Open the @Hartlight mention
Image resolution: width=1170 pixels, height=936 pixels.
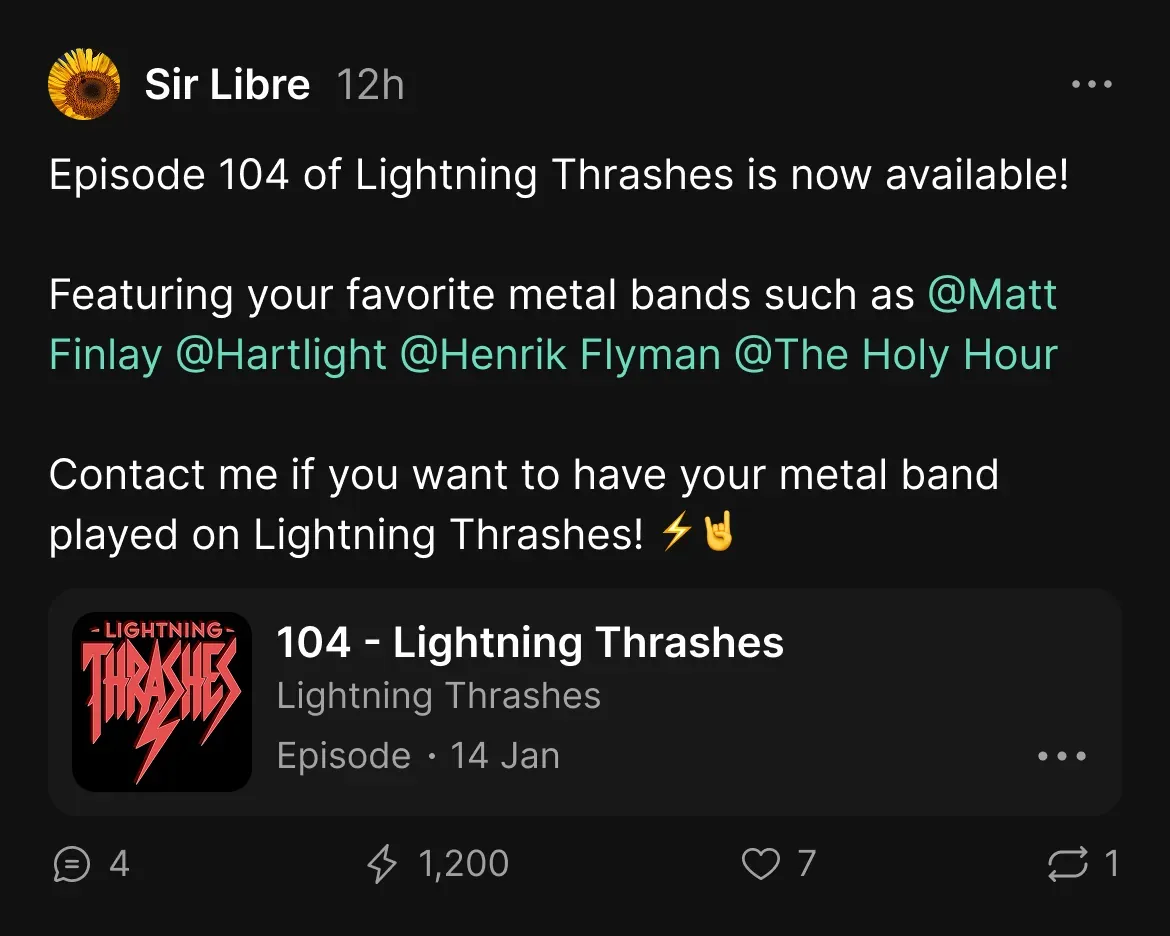[281, 354]
